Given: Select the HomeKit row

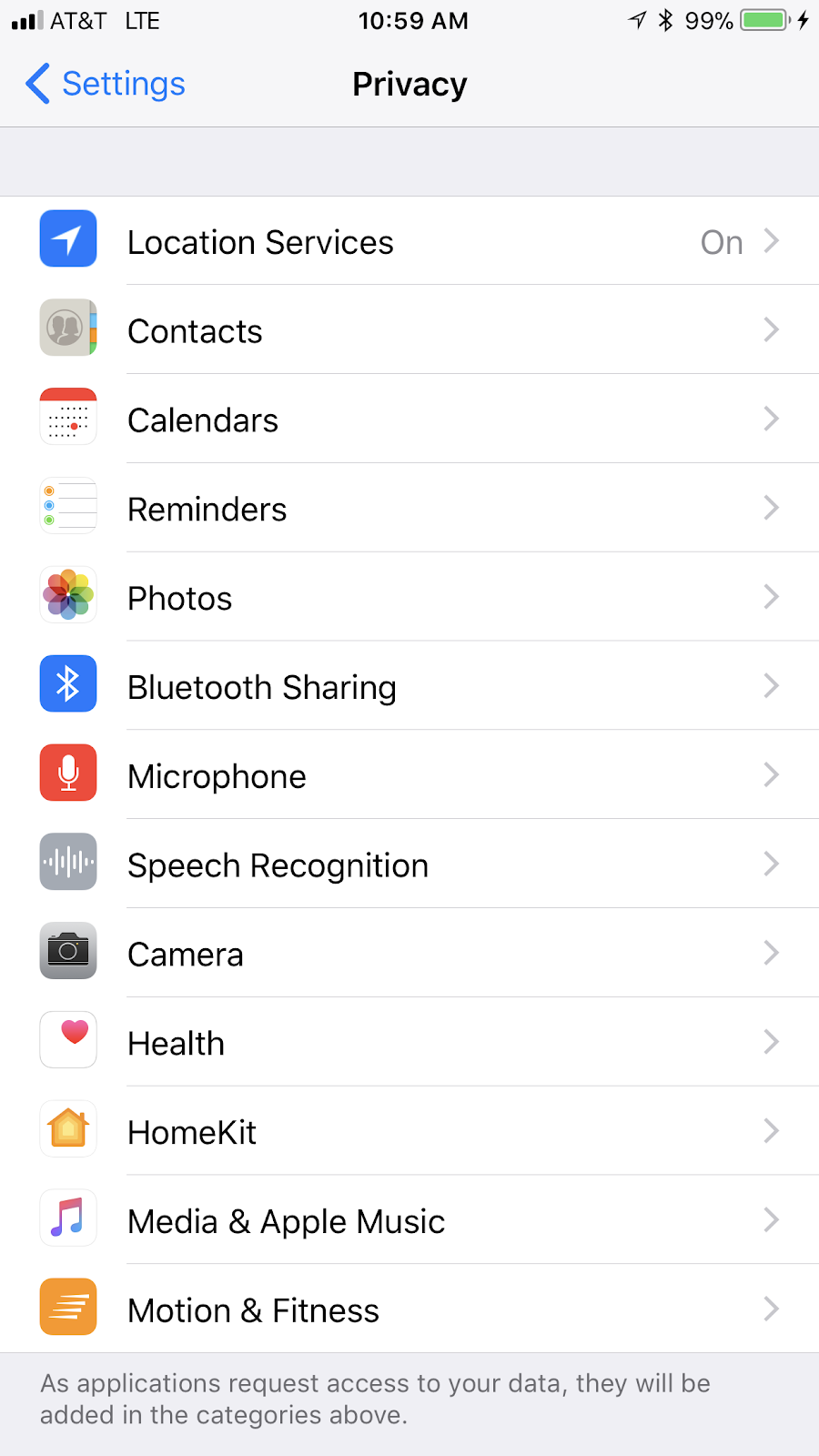Looking at the screenshot, I should click(x=409, y=1132).
